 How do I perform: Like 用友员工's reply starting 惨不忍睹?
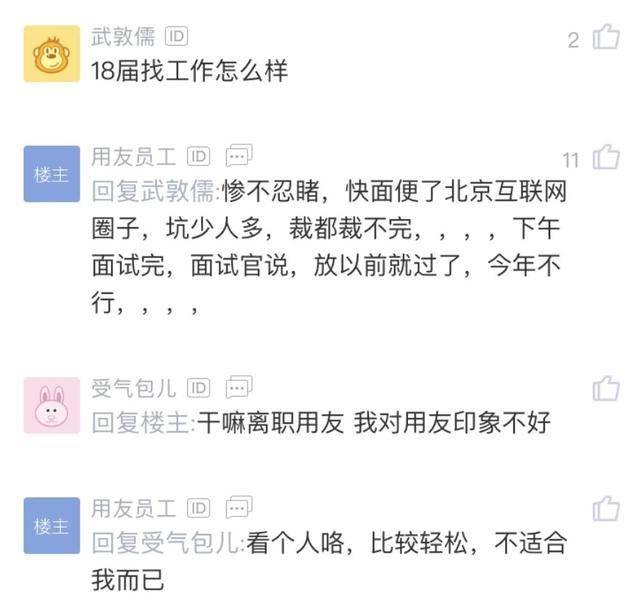[606, 158]
